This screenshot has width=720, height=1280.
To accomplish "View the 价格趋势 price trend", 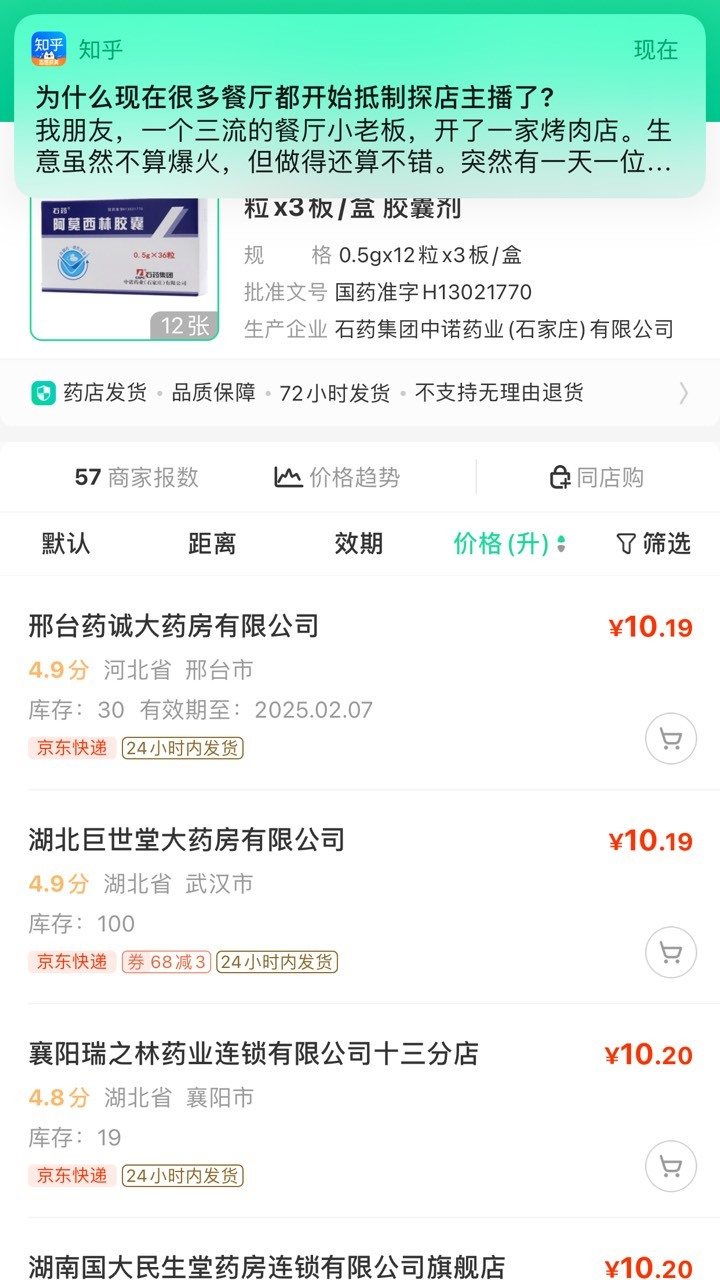I will coord(338,477).
